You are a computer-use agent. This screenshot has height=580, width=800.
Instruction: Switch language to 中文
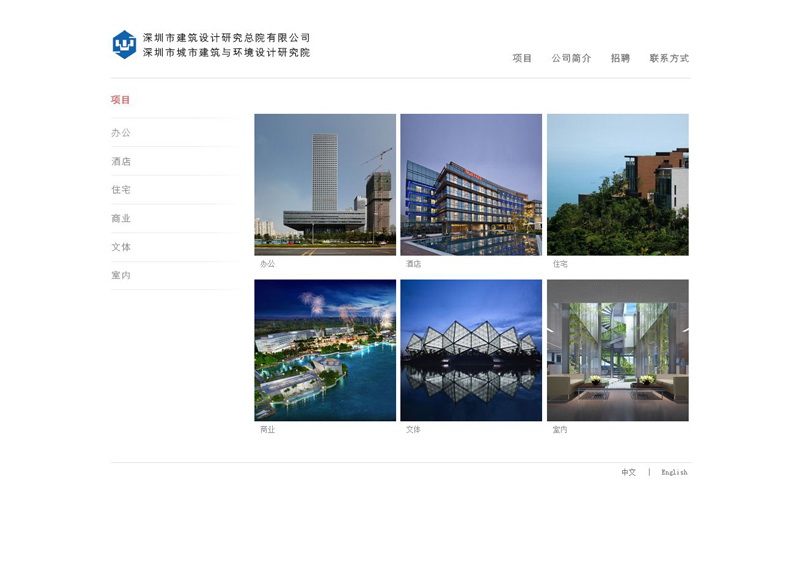628,472
